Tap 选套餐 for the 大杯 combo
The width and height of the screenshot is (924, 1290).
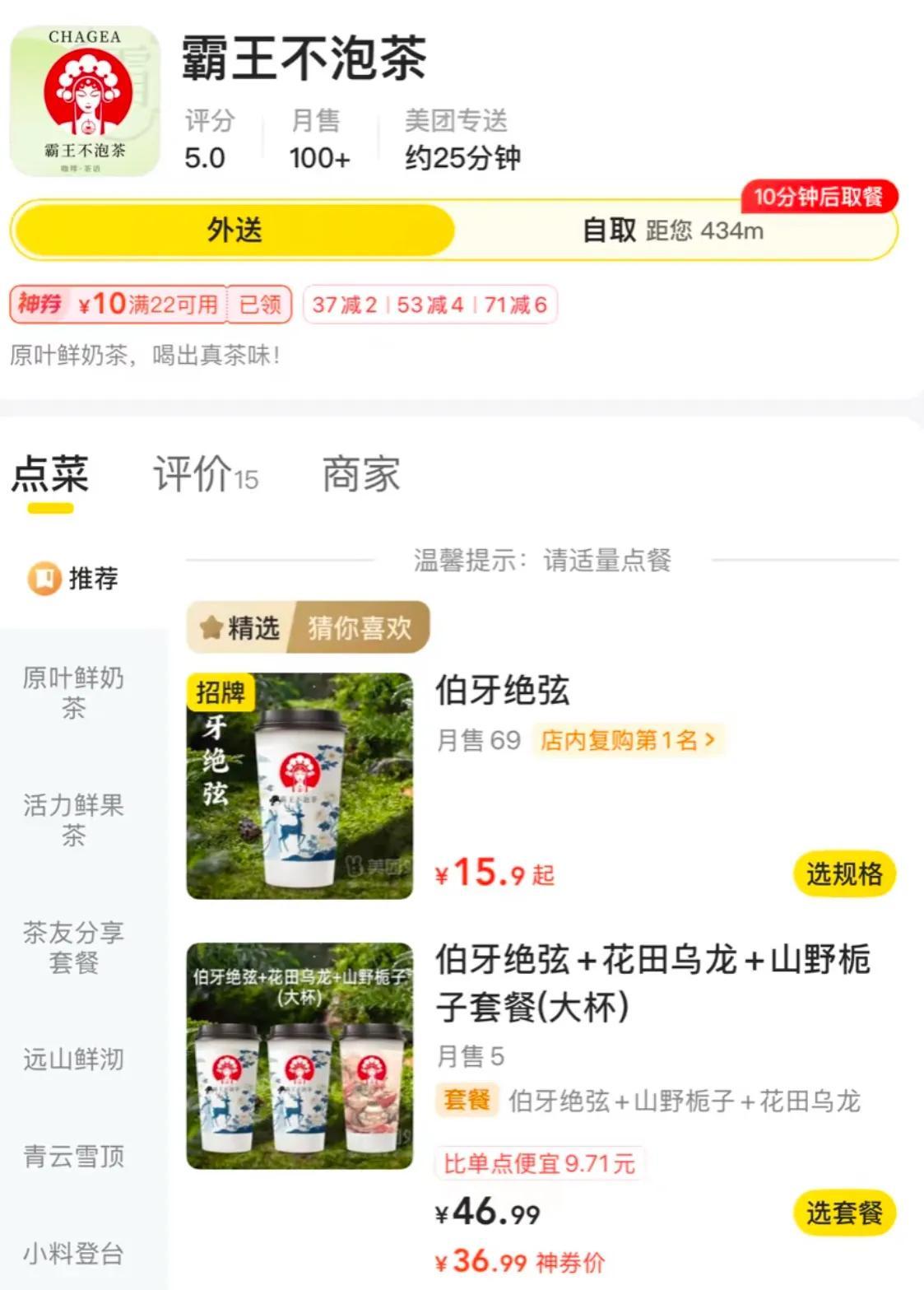pos(844,1213)
